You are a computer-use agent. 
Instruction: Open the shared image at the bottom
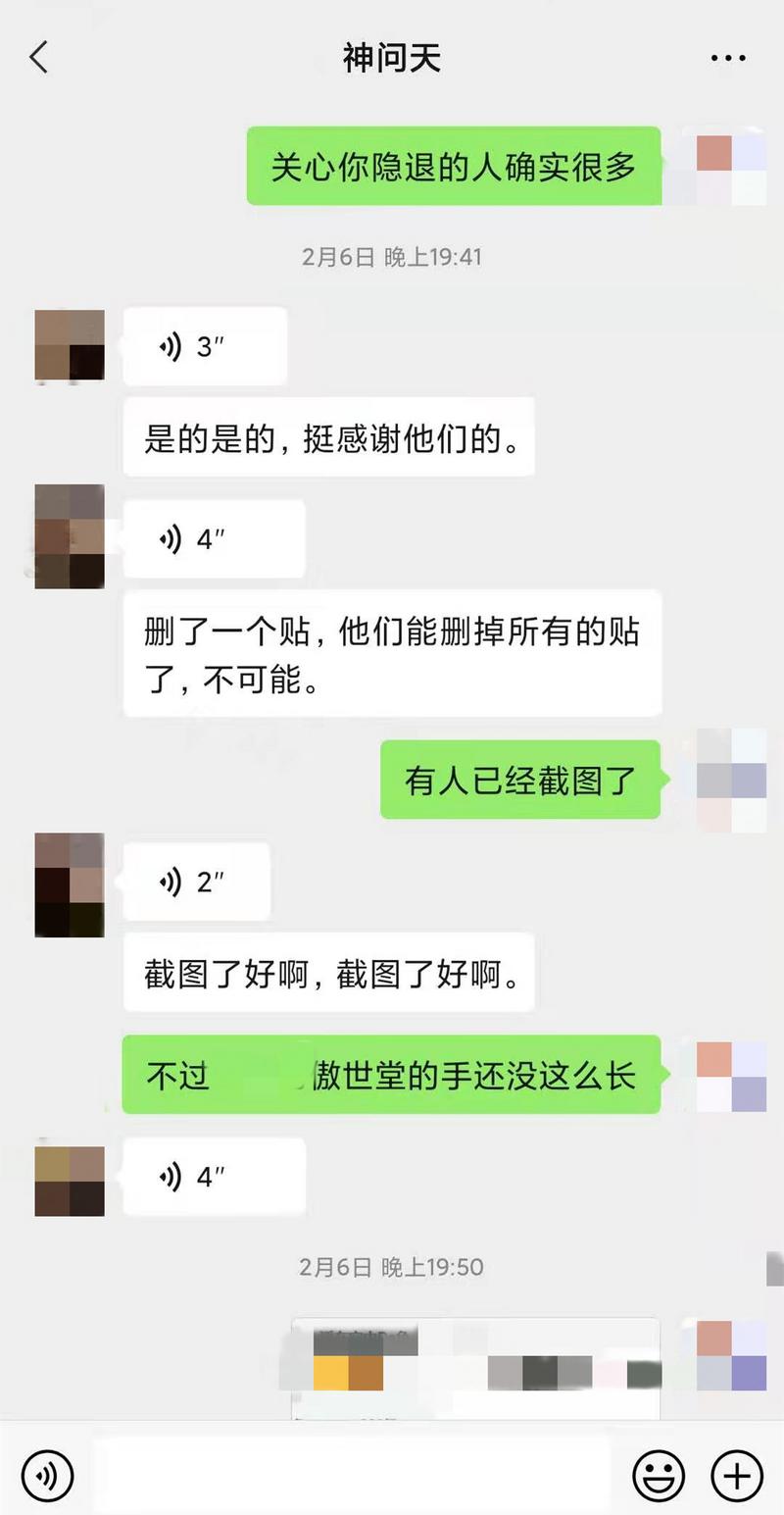(x=475, y=1369)
